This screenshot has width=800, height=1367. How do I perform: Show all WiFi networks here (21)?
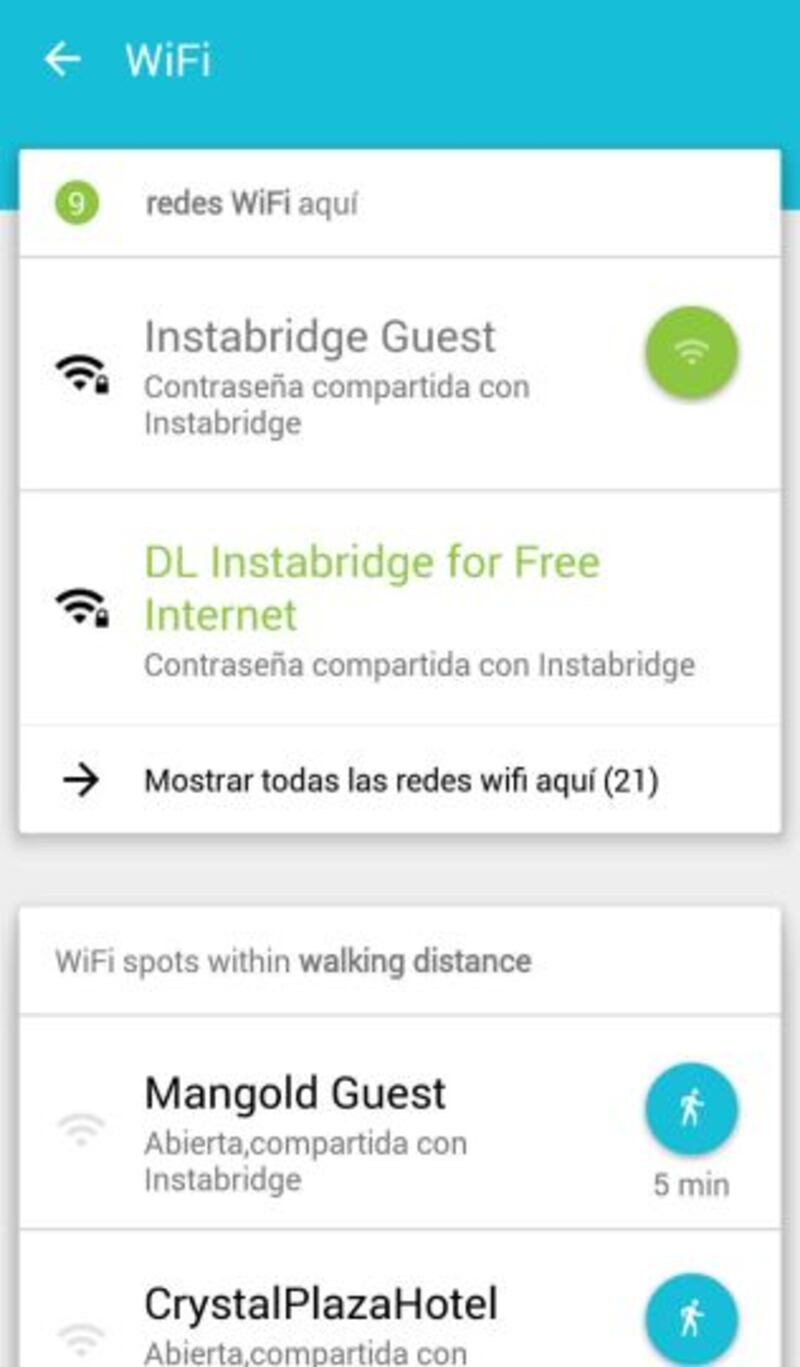[400, 780]
